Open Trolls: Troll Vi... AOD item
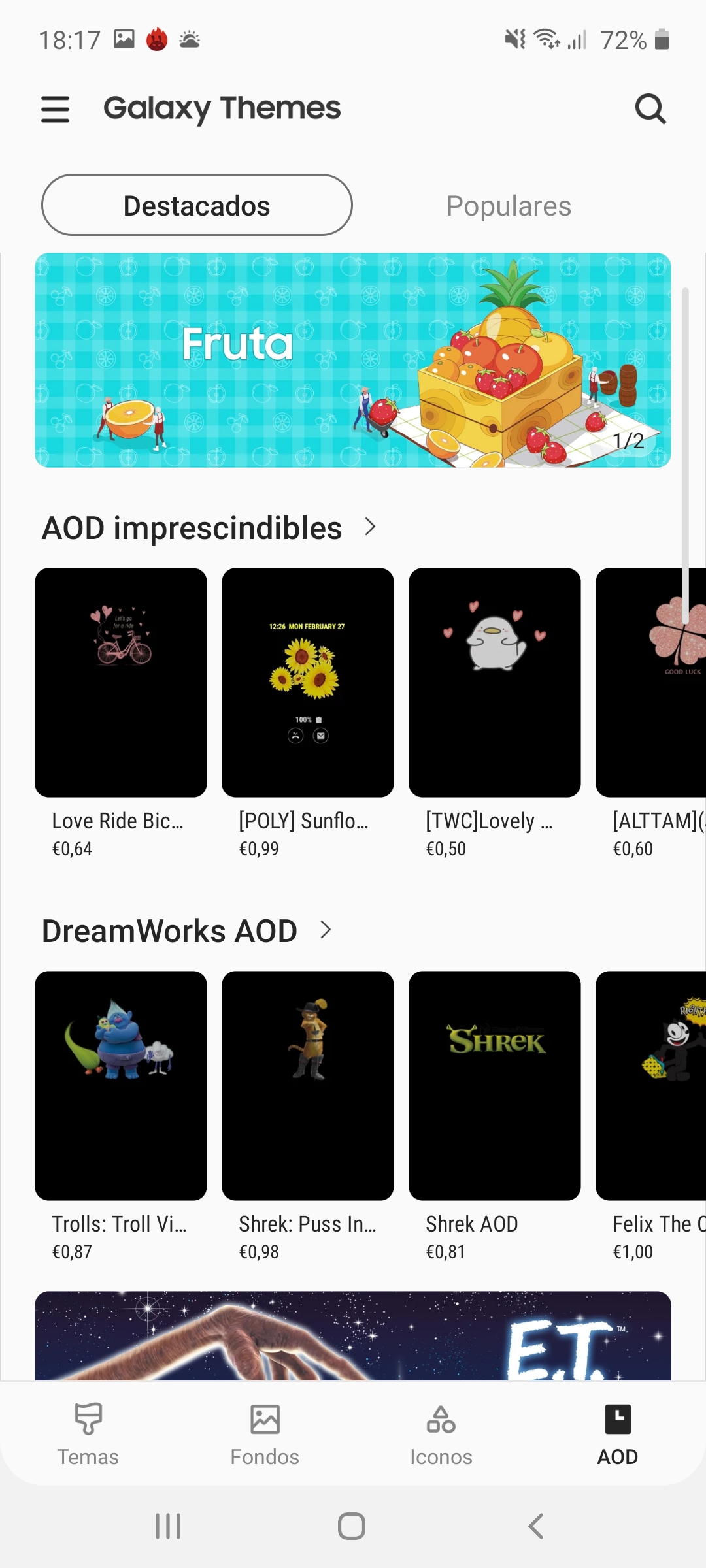The height and width of the screenshot is (1568, 706). pos(121,1117)
